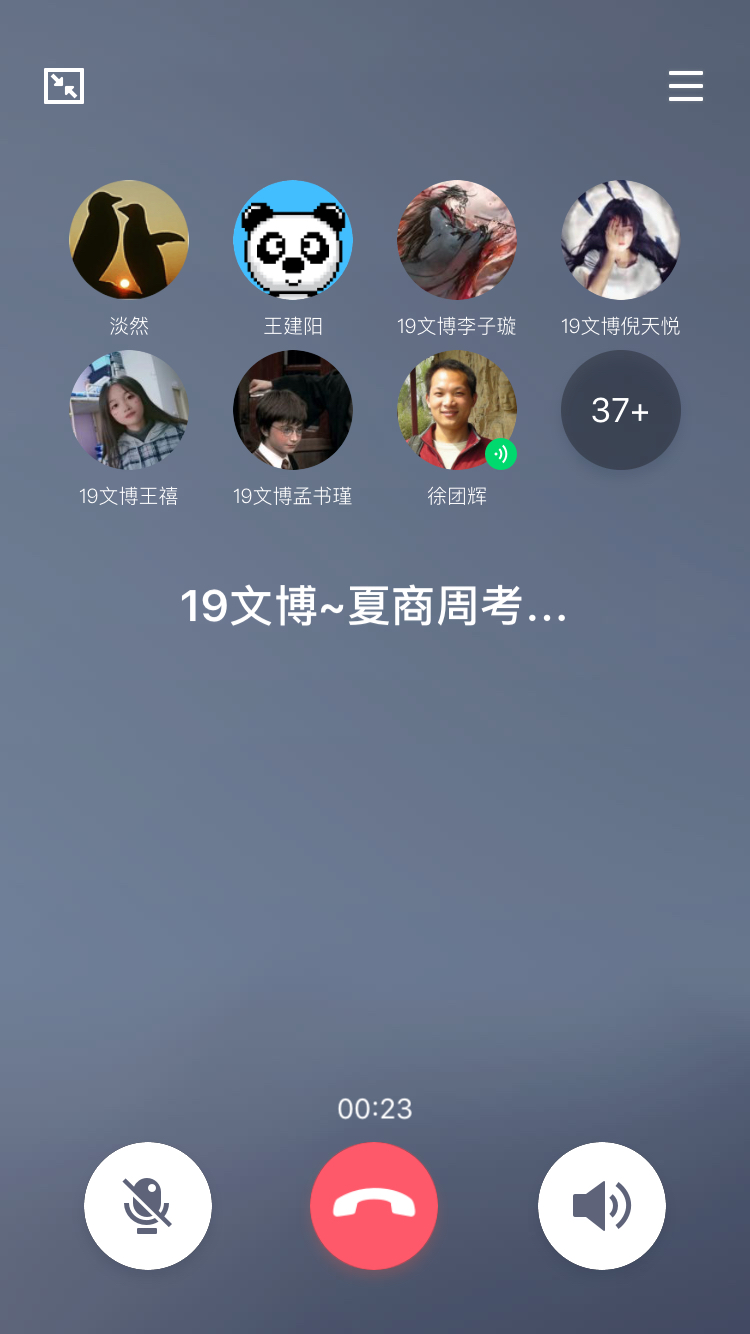Image resolution: width=750 pixels, height=1334 pixels.
Task: Hang up the group call
Action: coord(374,1205)
